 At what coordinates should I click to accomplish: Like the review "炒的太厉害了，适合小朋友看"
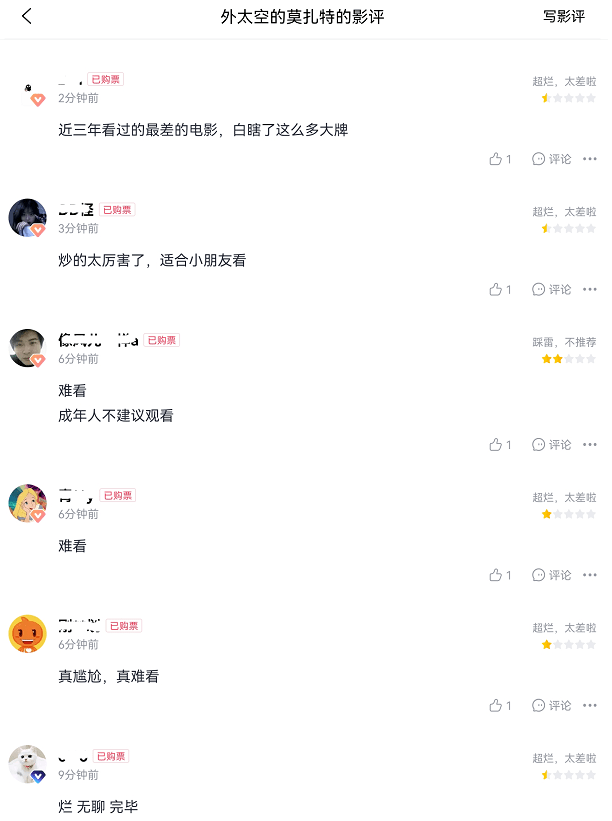click(x=499, y=289)
